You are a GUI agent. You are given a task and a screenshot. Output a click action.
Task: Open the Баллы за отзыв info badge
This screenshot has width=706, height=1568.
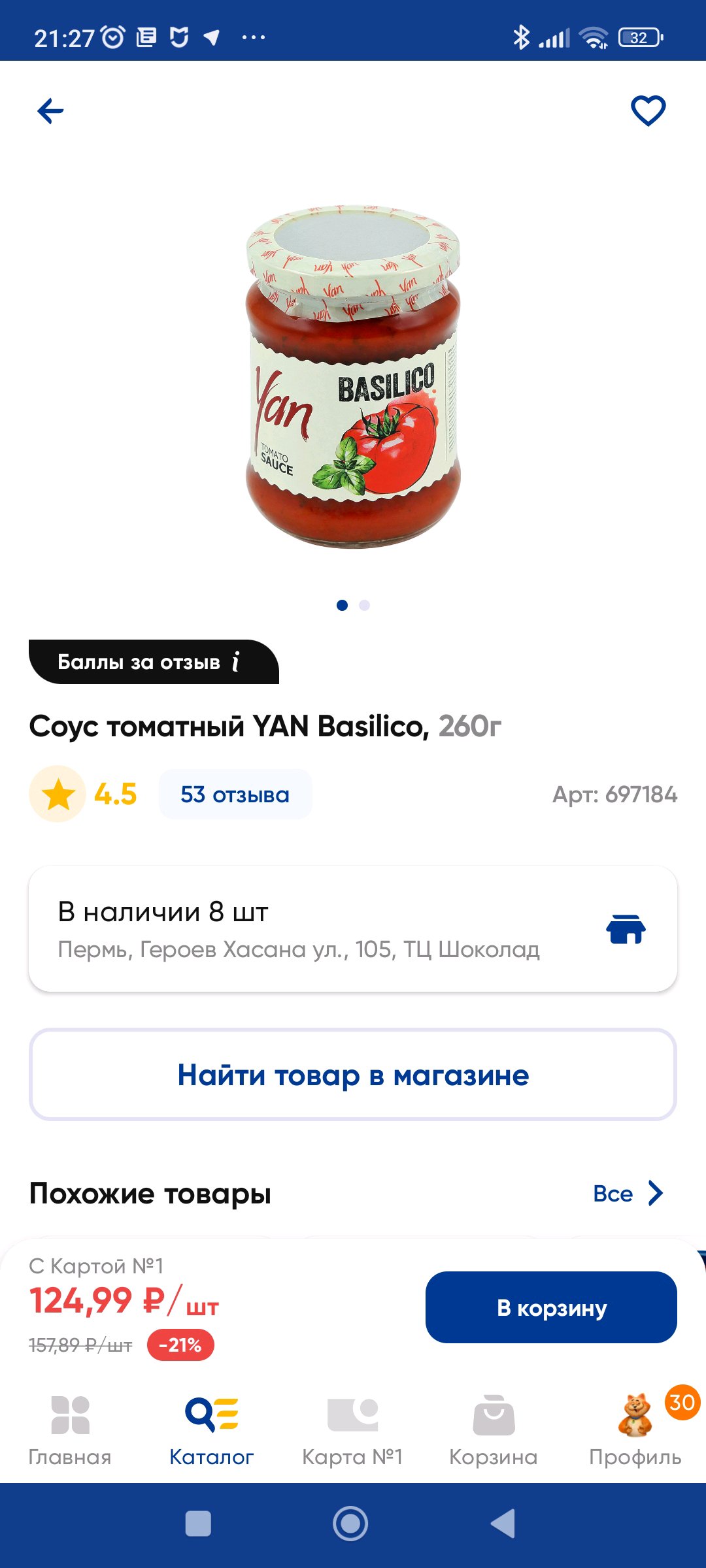[154, 662]
